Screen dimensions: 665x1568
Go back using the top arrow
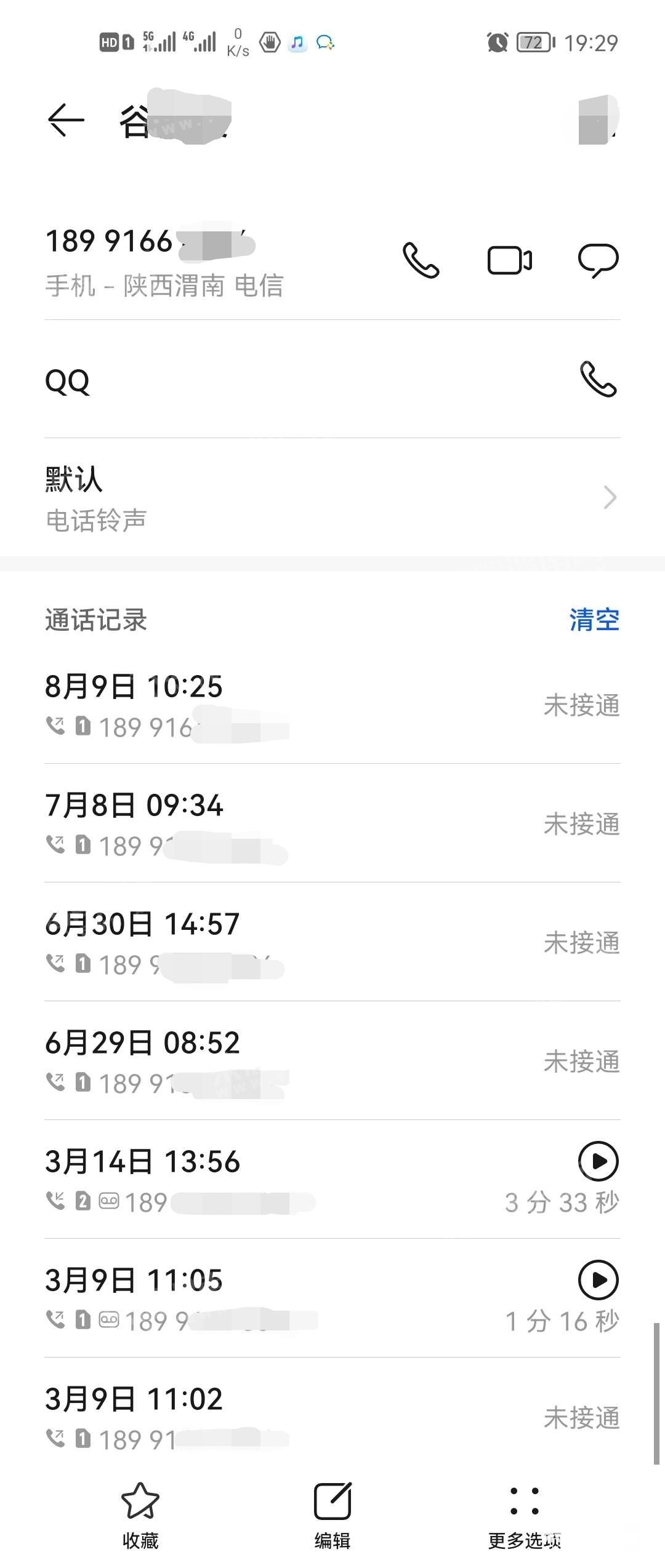(x=66, y=119)
